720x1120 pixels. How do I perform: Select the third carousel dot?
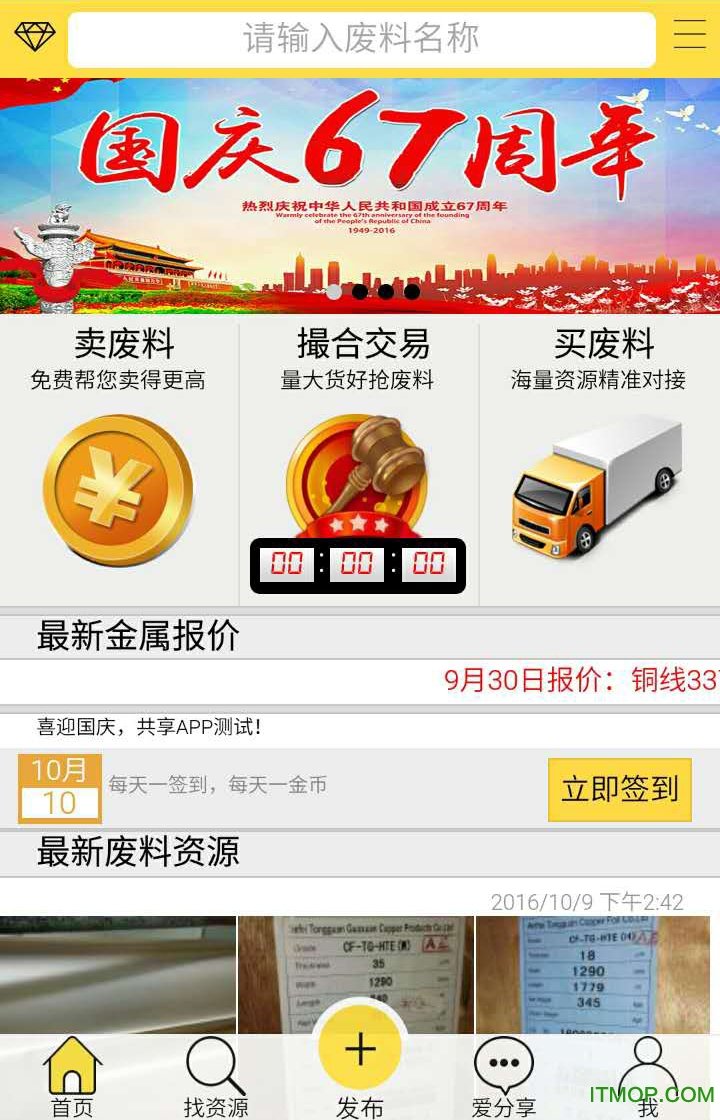(386, 293)
